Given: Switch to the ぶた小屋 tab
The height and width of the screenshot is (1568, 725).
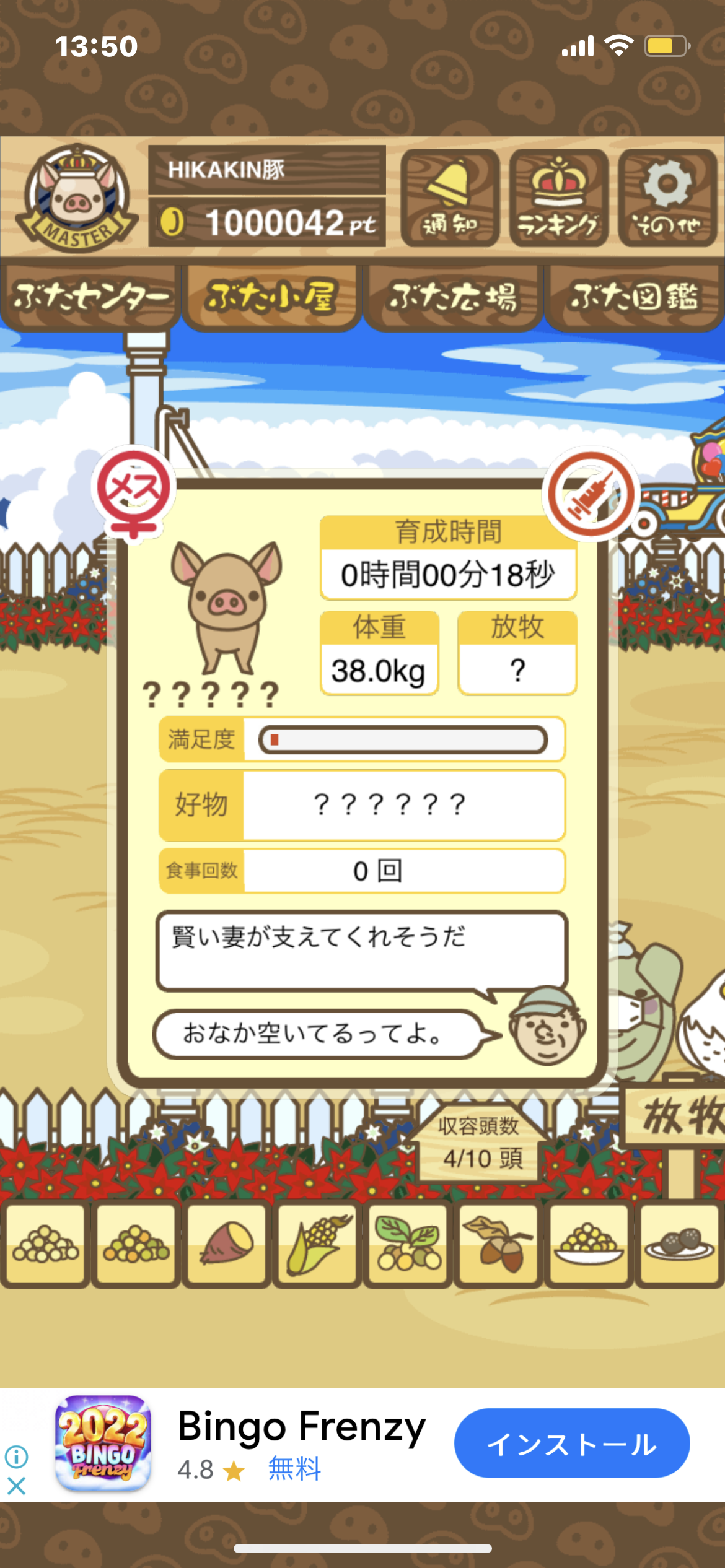Looking at the screenshot, I should click(271, 297).
